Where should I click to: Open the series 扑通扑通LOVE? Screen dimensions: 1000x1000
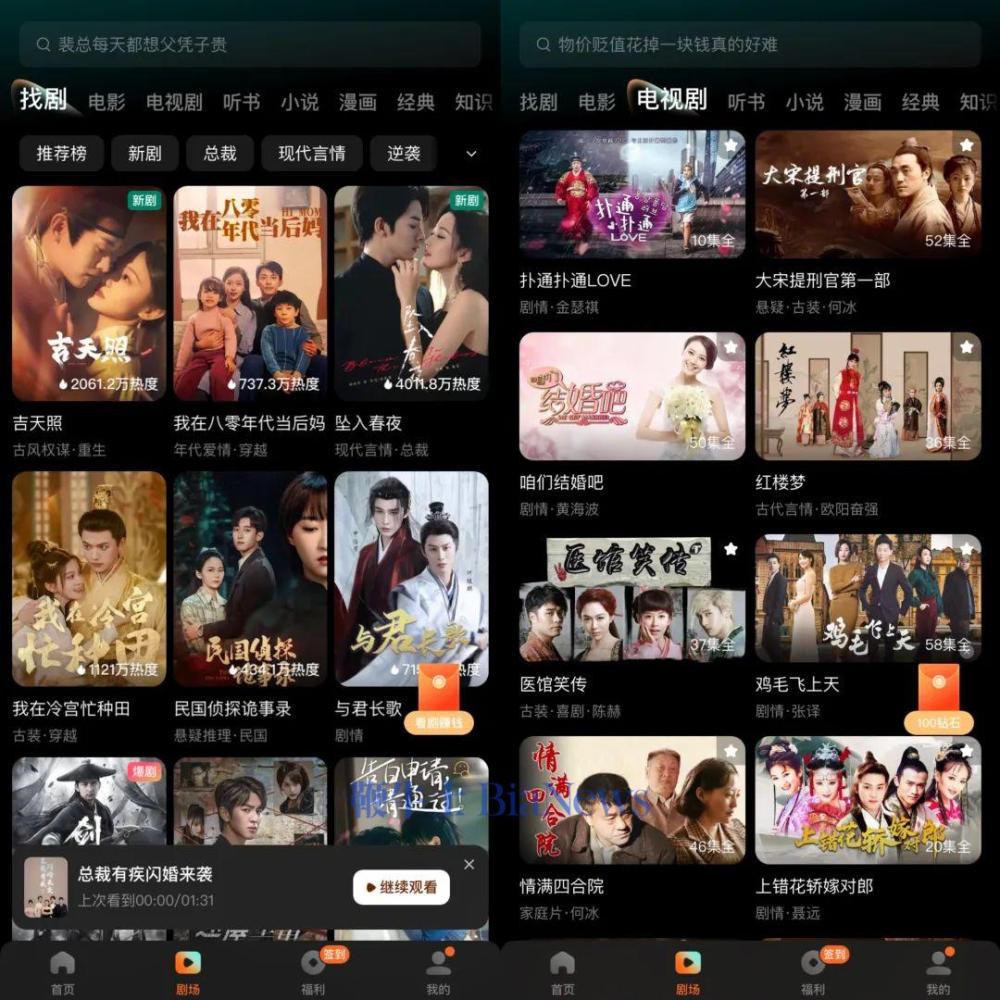632,194
